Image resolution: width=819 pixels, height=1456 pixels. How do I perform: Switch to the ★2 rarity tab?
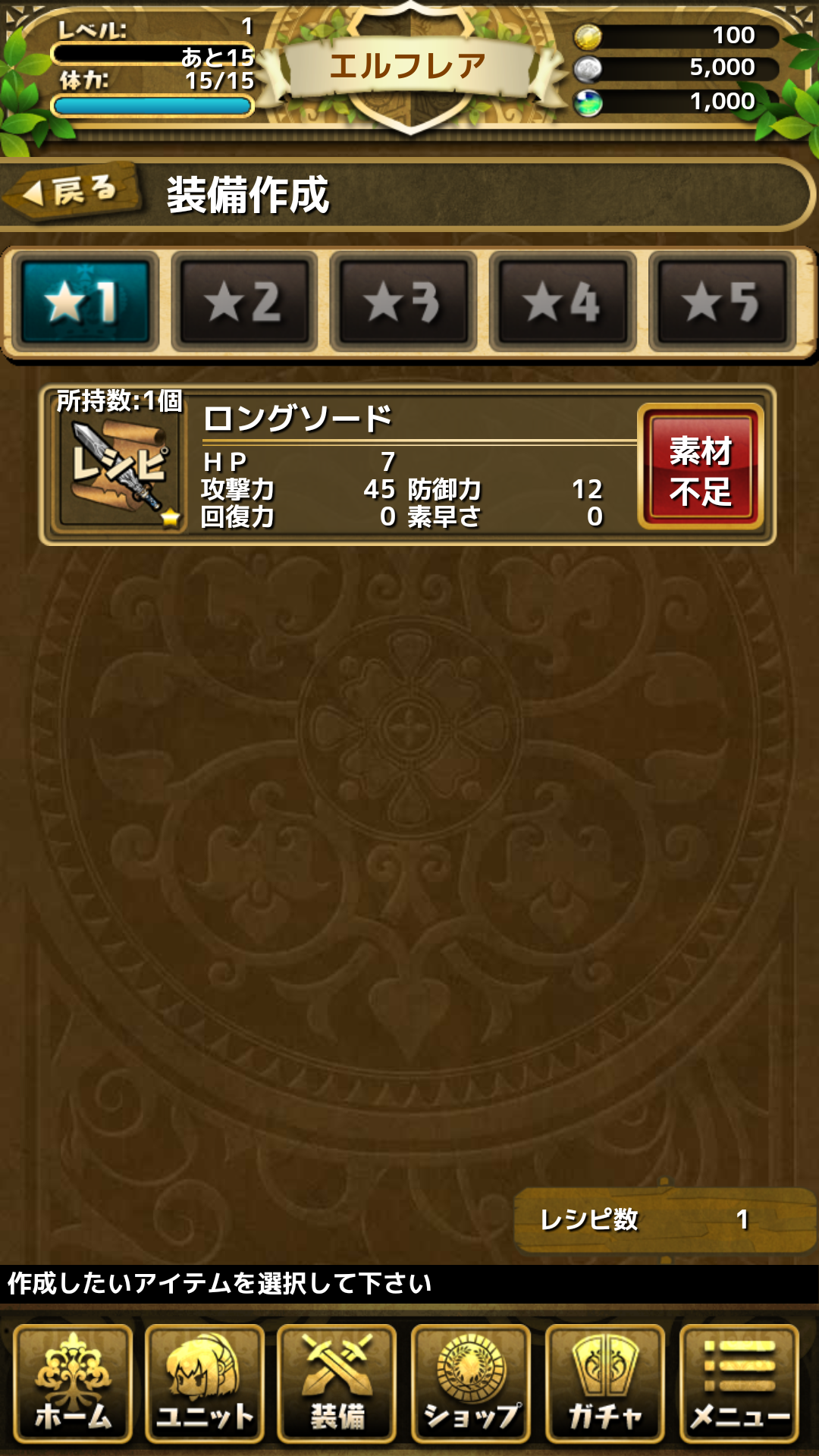[x=243, y=302]
